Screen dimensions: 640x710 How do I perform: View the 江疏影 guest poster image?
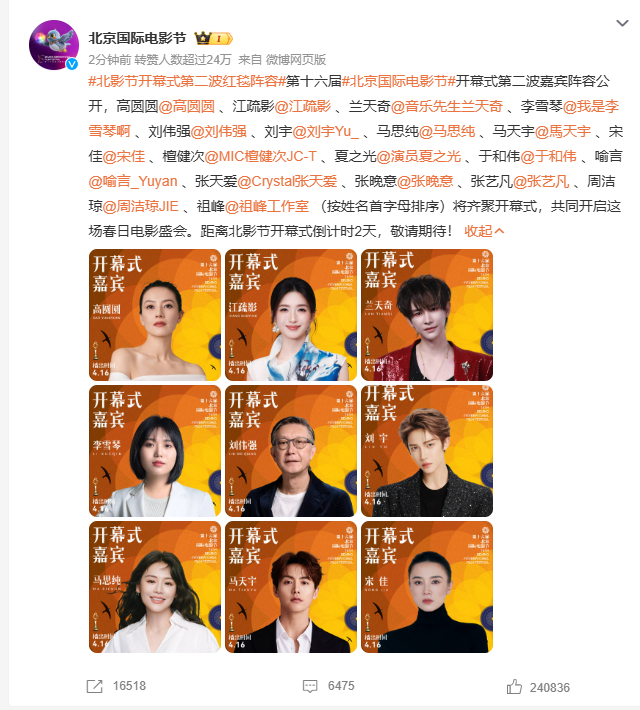pos(291,313)
